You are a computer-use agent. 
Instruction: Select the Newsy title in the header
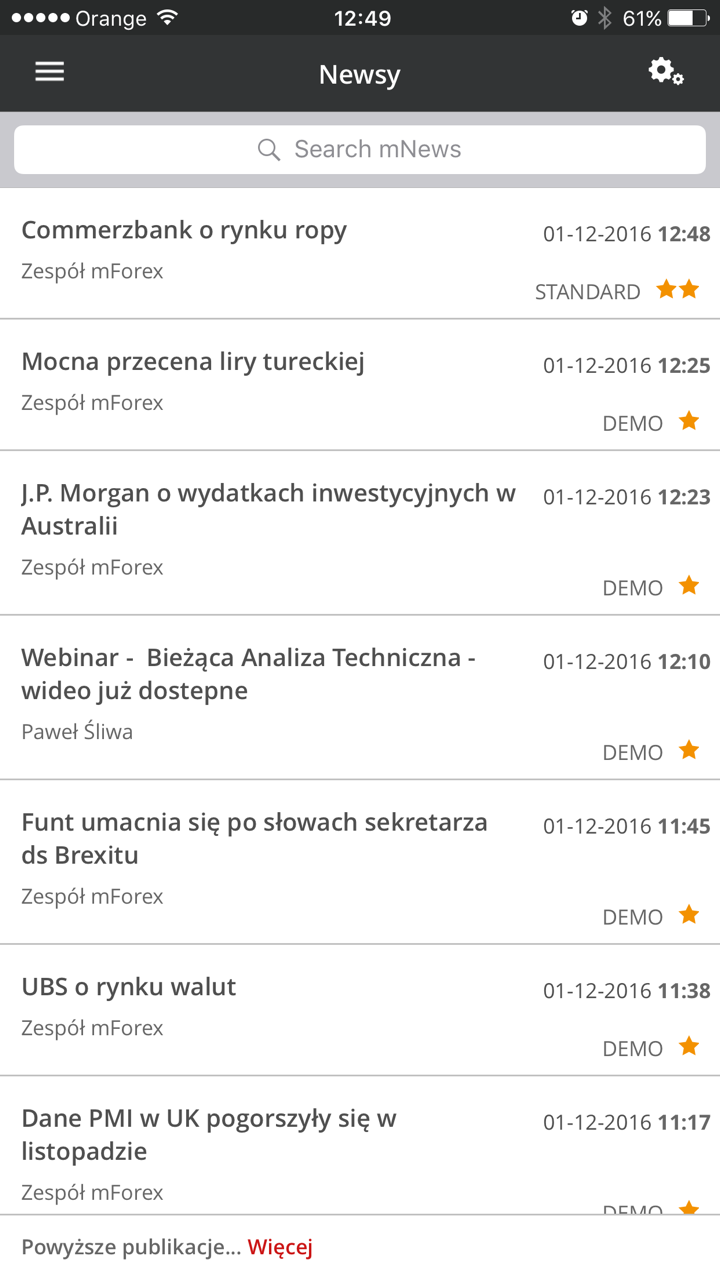point(359,74)
